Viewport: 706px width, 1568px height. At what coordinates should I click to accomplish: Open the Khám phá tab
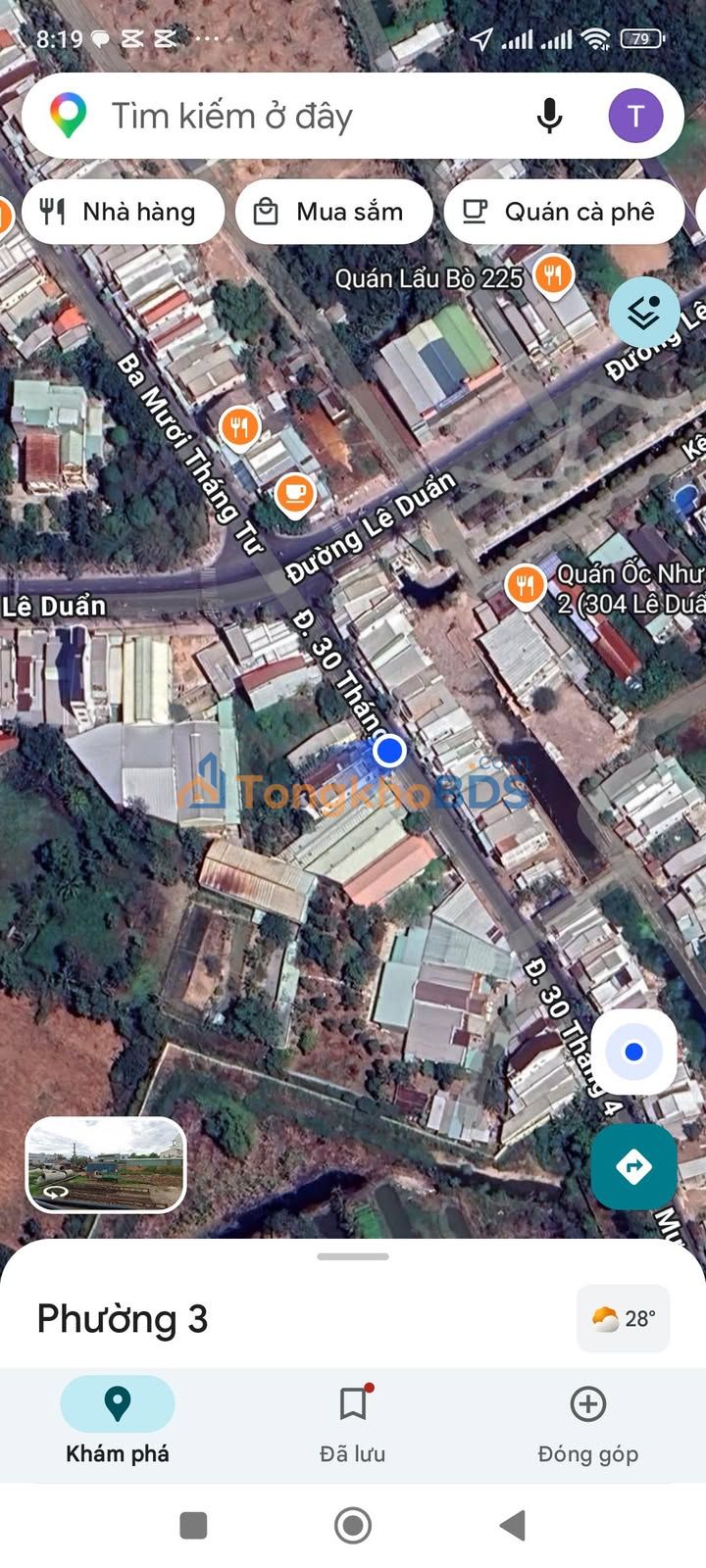click(118, 1421)
